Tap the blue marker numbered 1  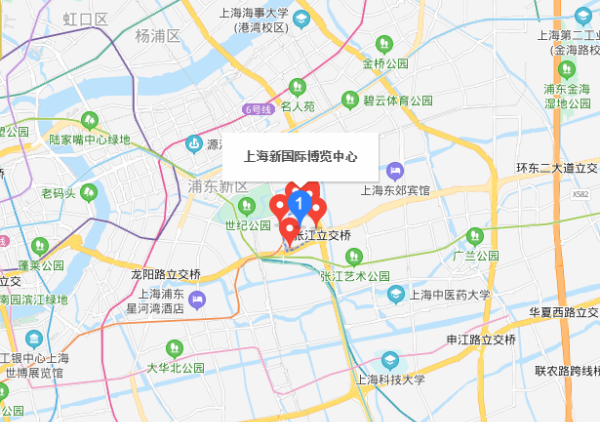(x=299, y=205)
